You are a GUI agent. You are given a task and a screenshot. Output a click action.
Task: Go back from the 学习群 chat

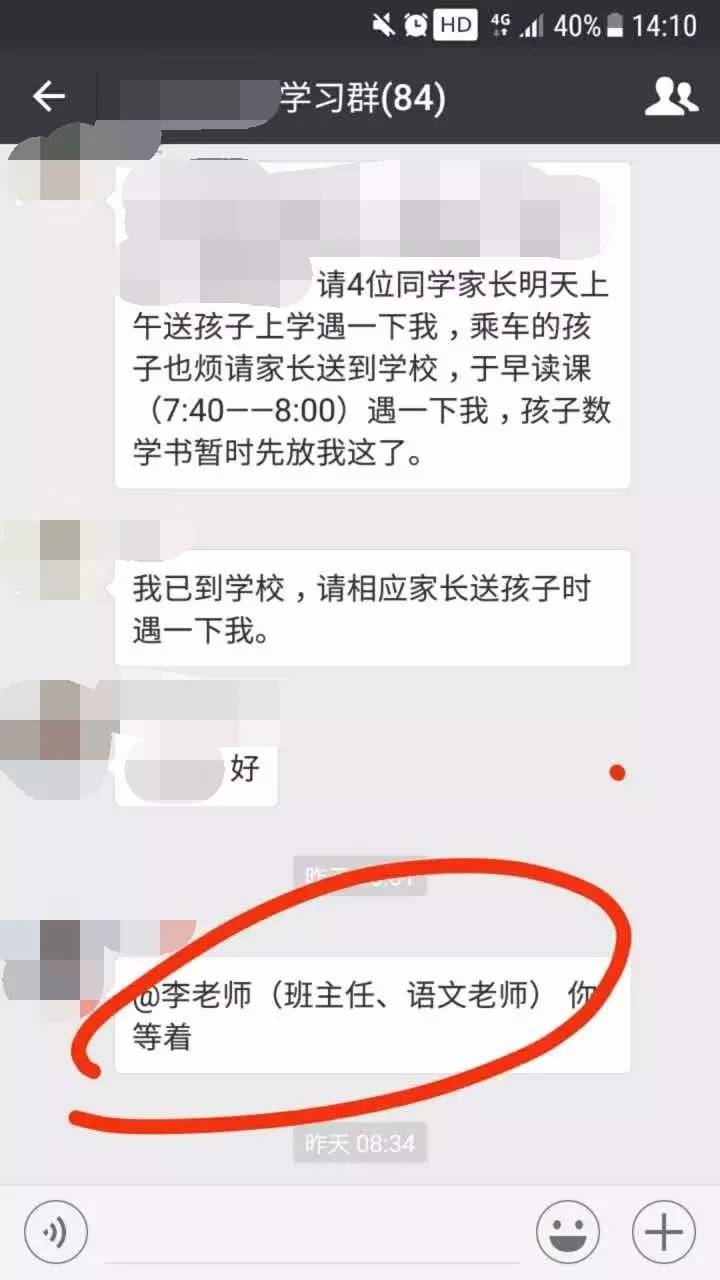click(x=48, y=97)
